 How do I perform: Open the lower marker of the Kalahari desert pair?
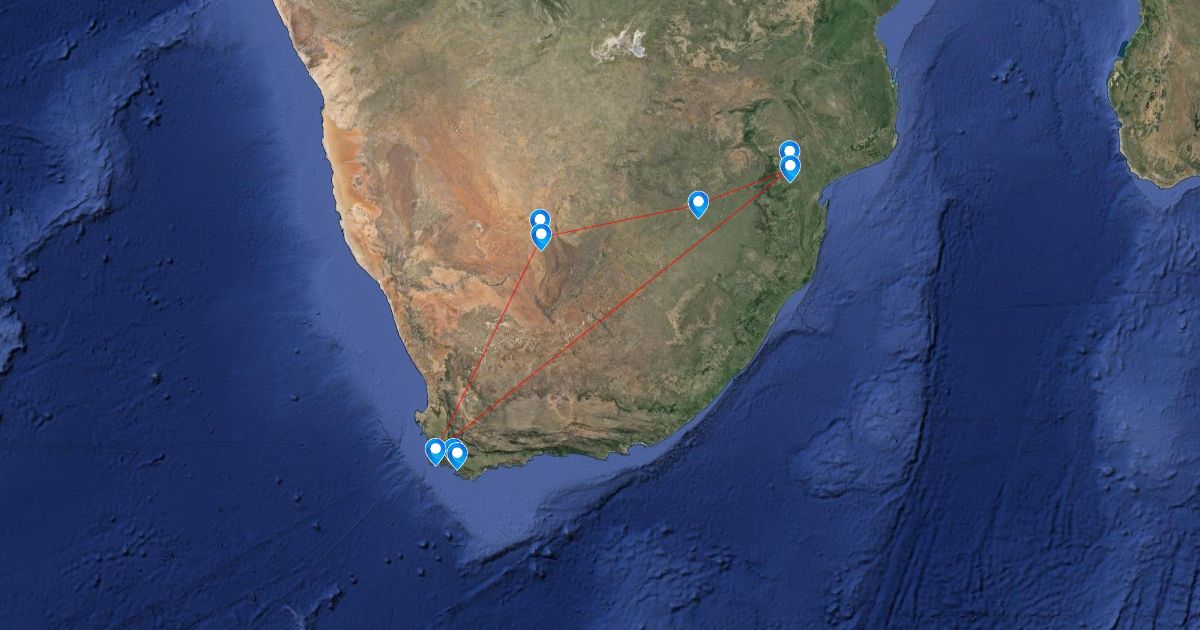pos(541,236)
